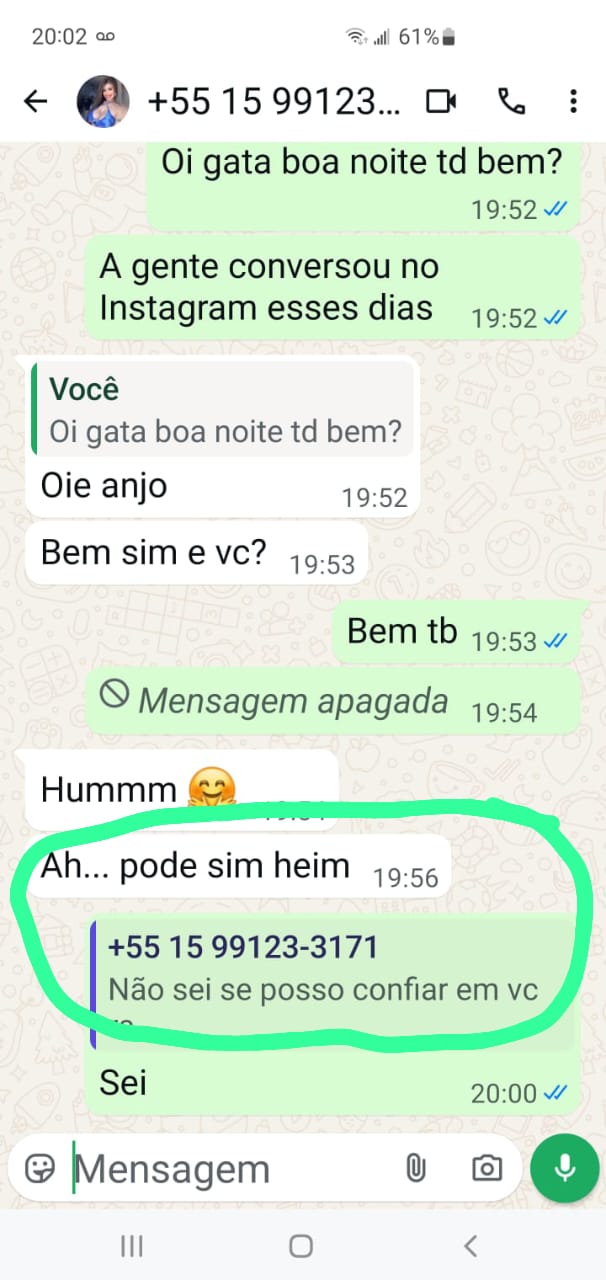Open the emoji picker

pyautogui.click(x=40, y=1168)
